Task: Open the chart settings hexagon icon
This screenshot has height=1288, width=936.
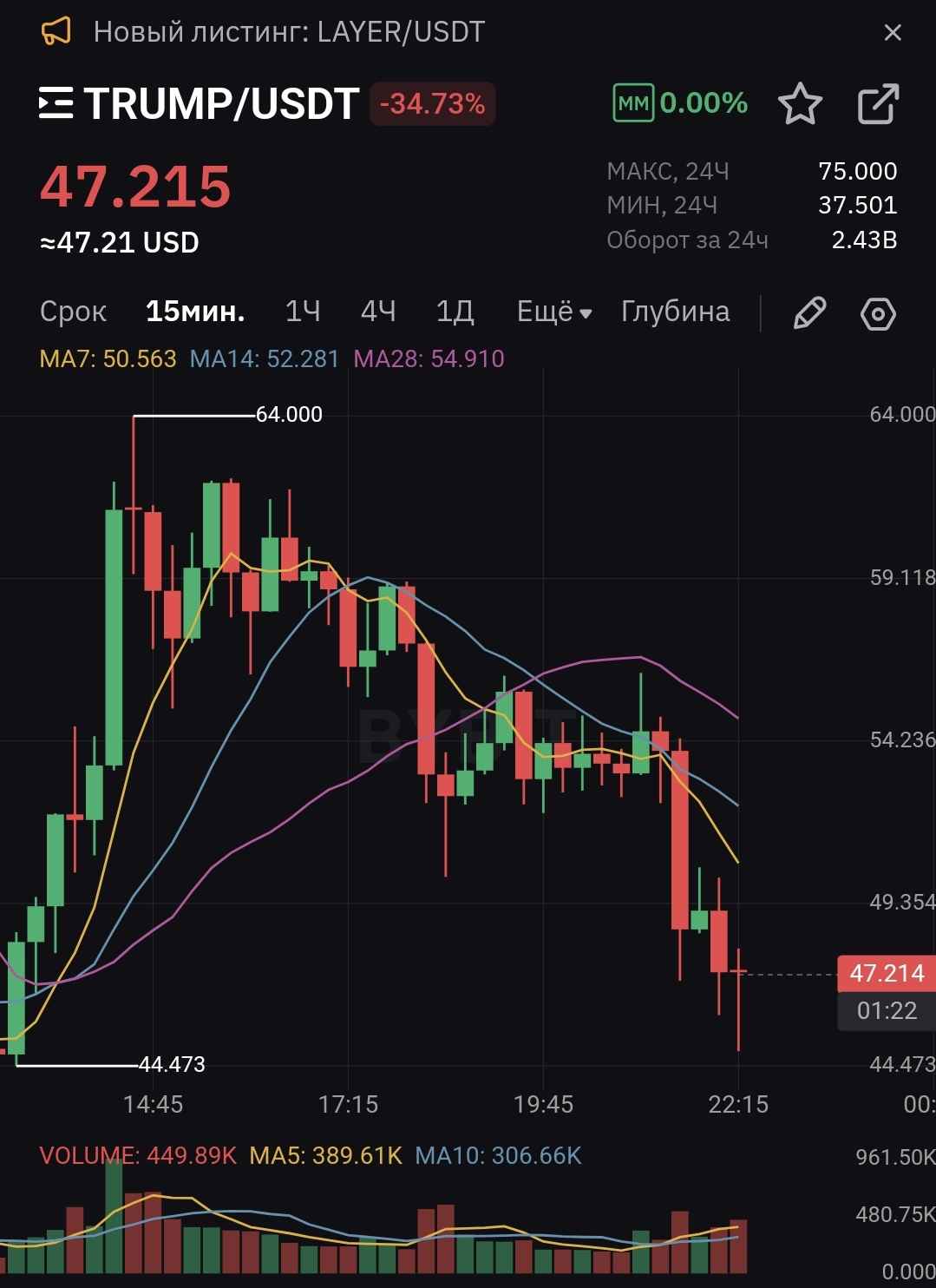Action: [878, 313]
